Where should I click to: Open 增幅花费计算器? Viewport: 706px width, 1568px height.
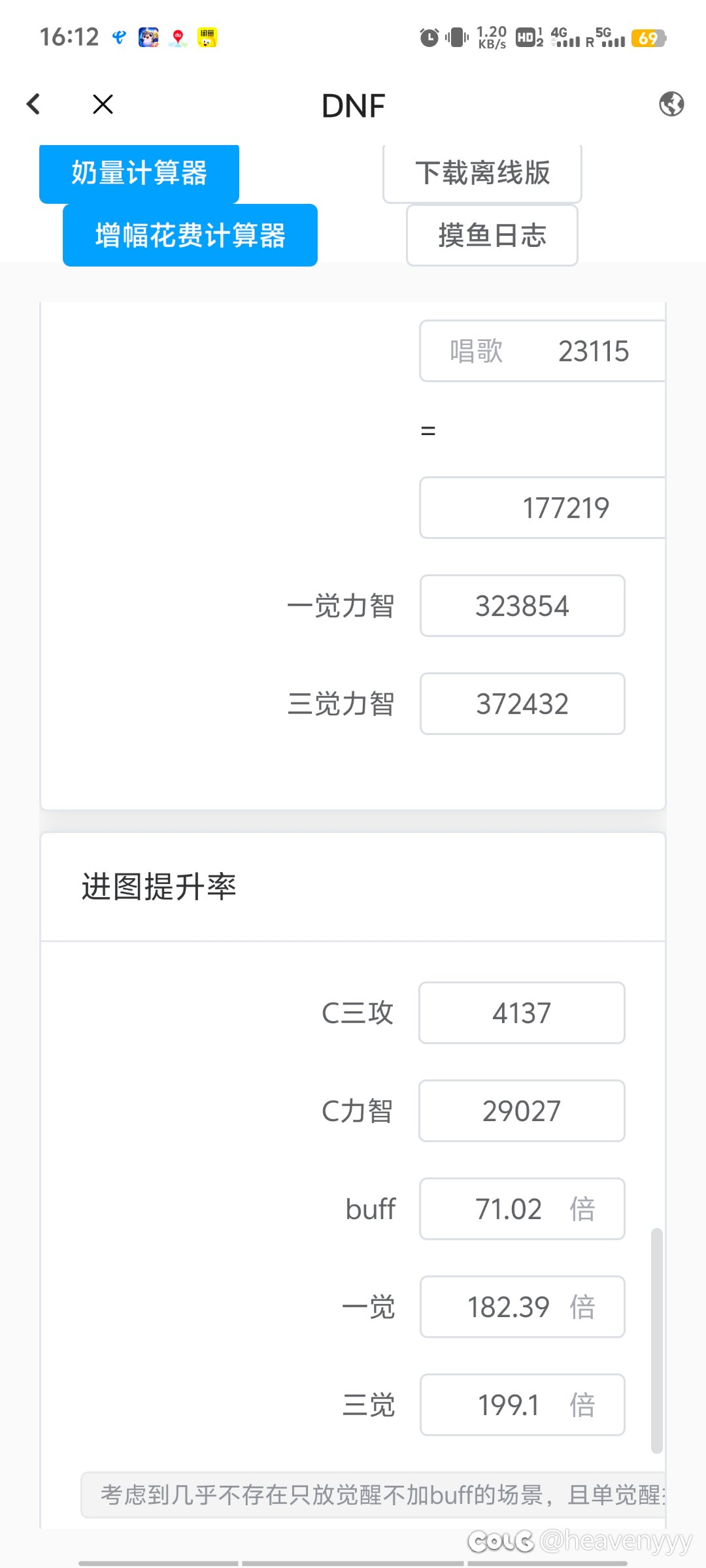(x=190, y=235)
